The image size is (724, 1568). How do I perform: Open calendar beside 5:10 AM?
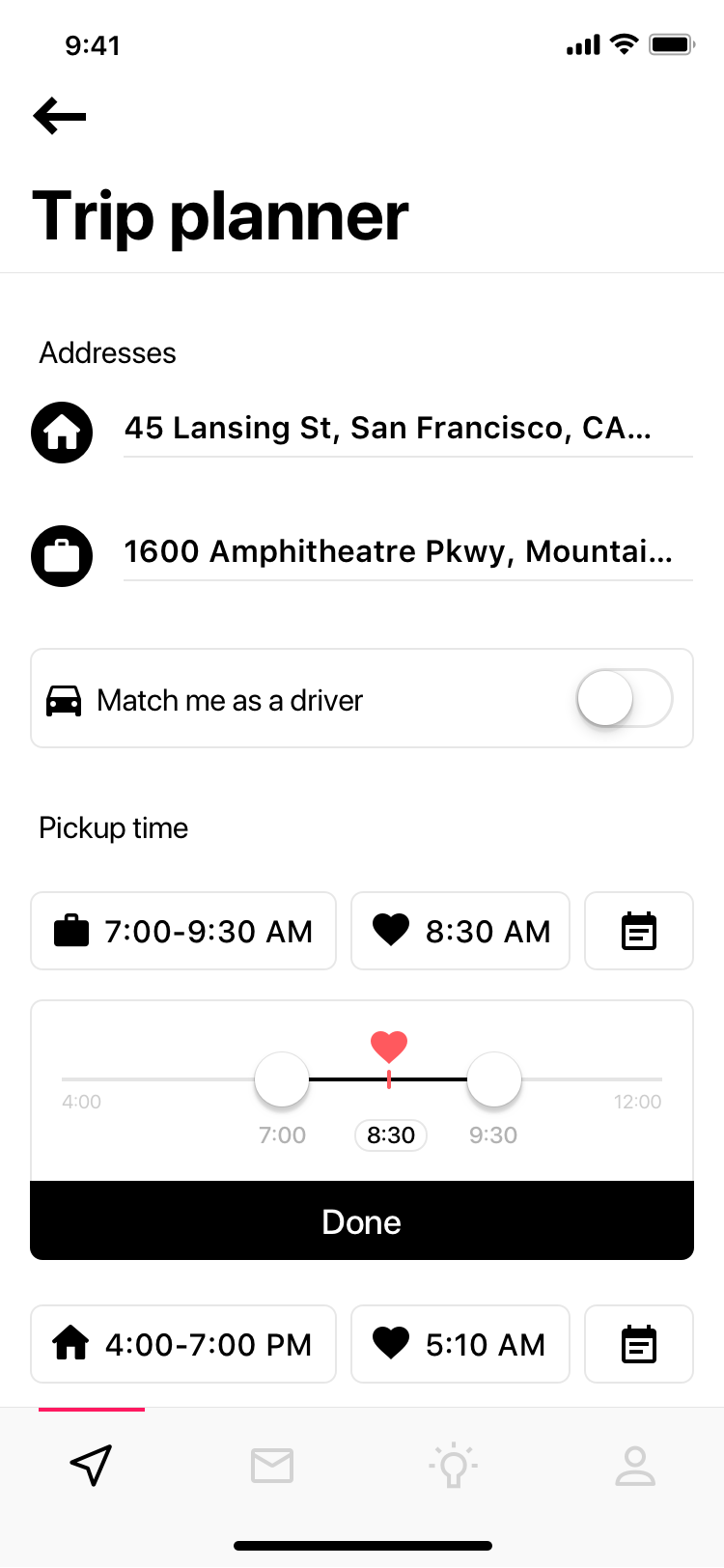pos(639,1344)
